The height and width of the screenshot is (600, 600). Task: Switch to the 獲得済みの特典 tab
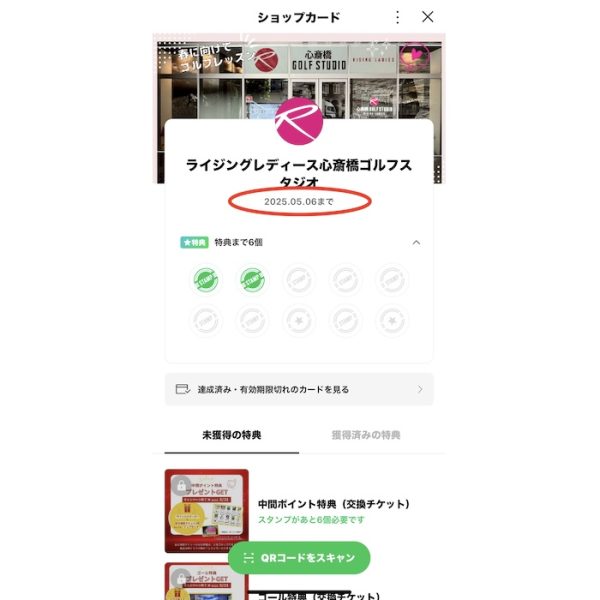click(x=365, y=435)
